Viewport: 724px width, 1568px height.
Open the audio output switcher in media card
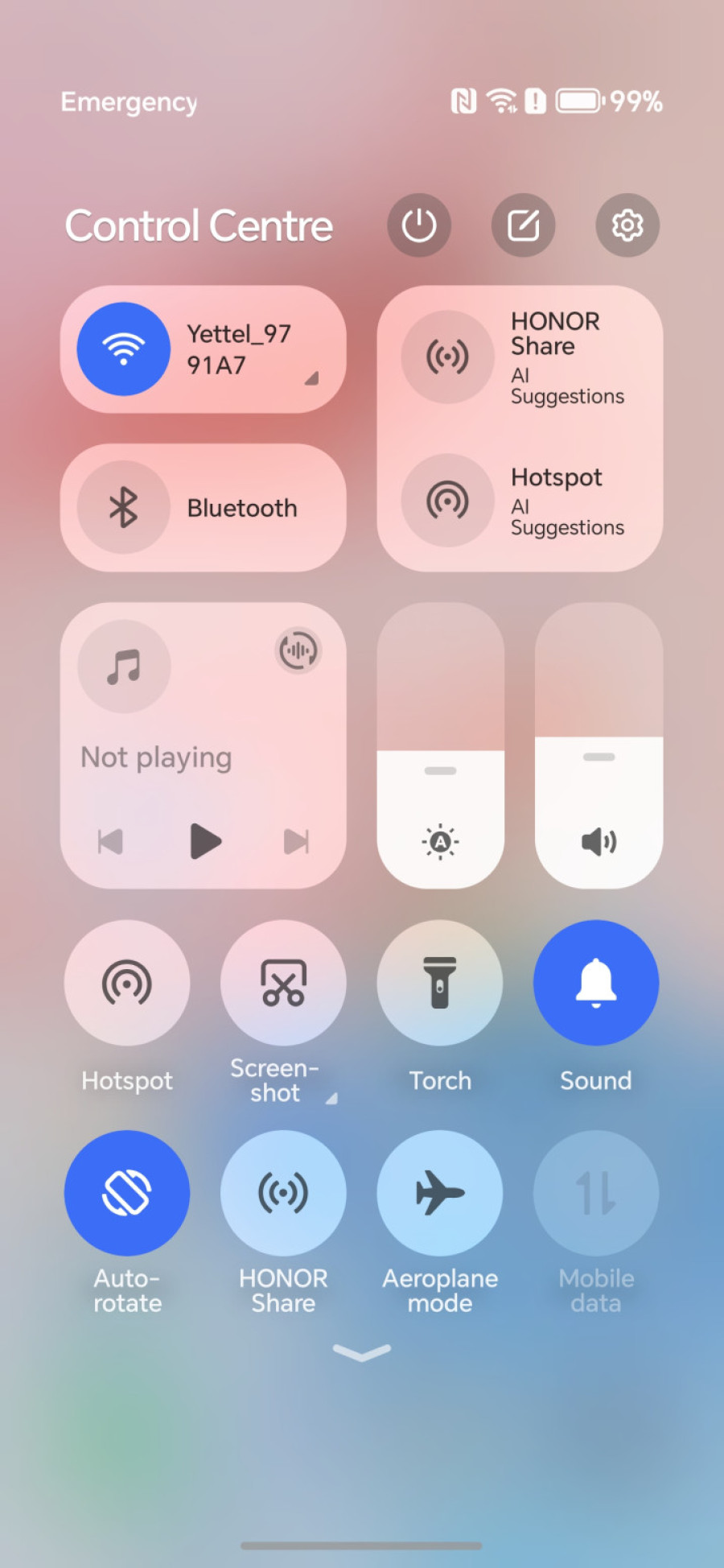(x=298, y=650)
